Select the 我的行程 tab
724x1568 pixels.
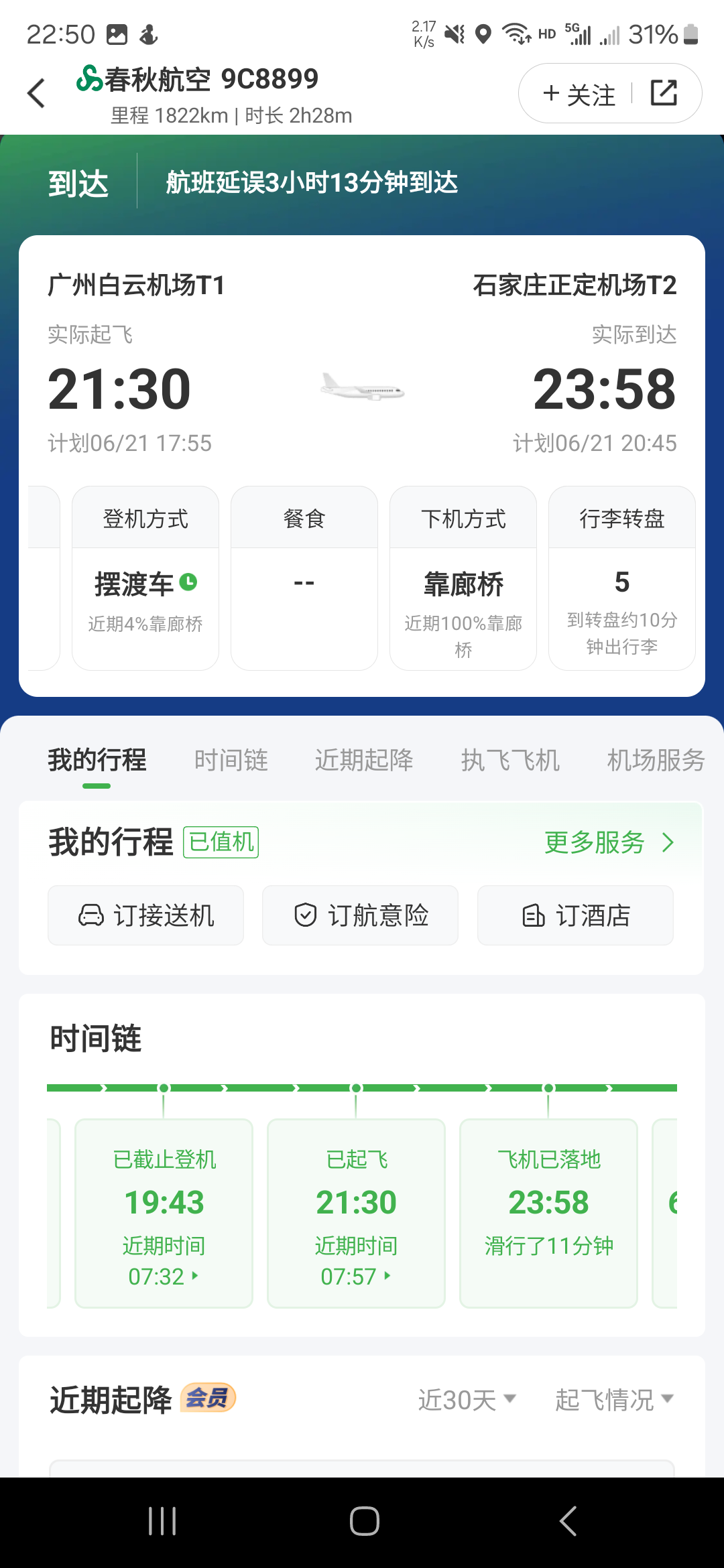pyautogui.click(x=97, y=761)
